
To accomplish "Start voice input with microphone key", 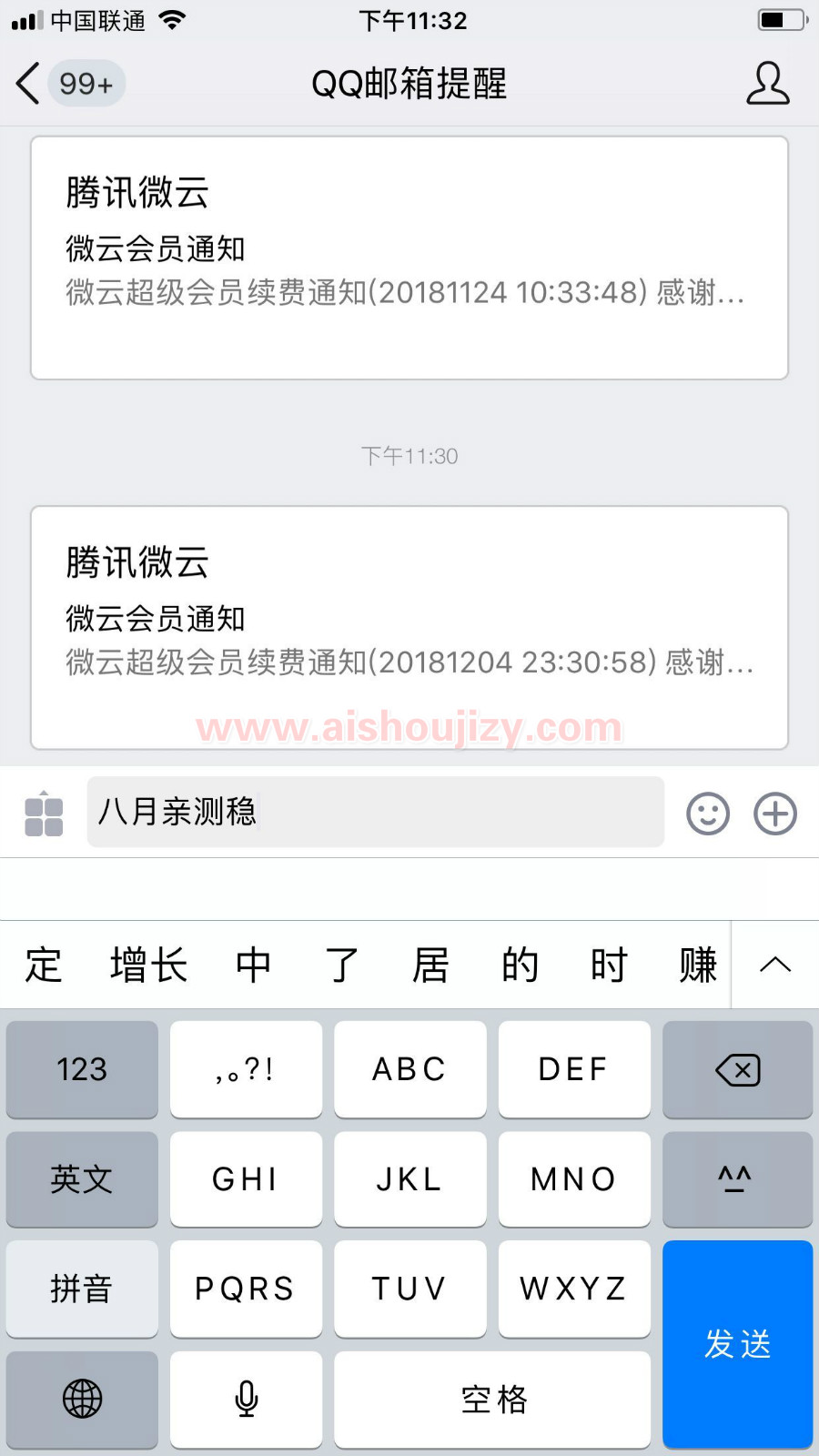I will click(246, 1399).
